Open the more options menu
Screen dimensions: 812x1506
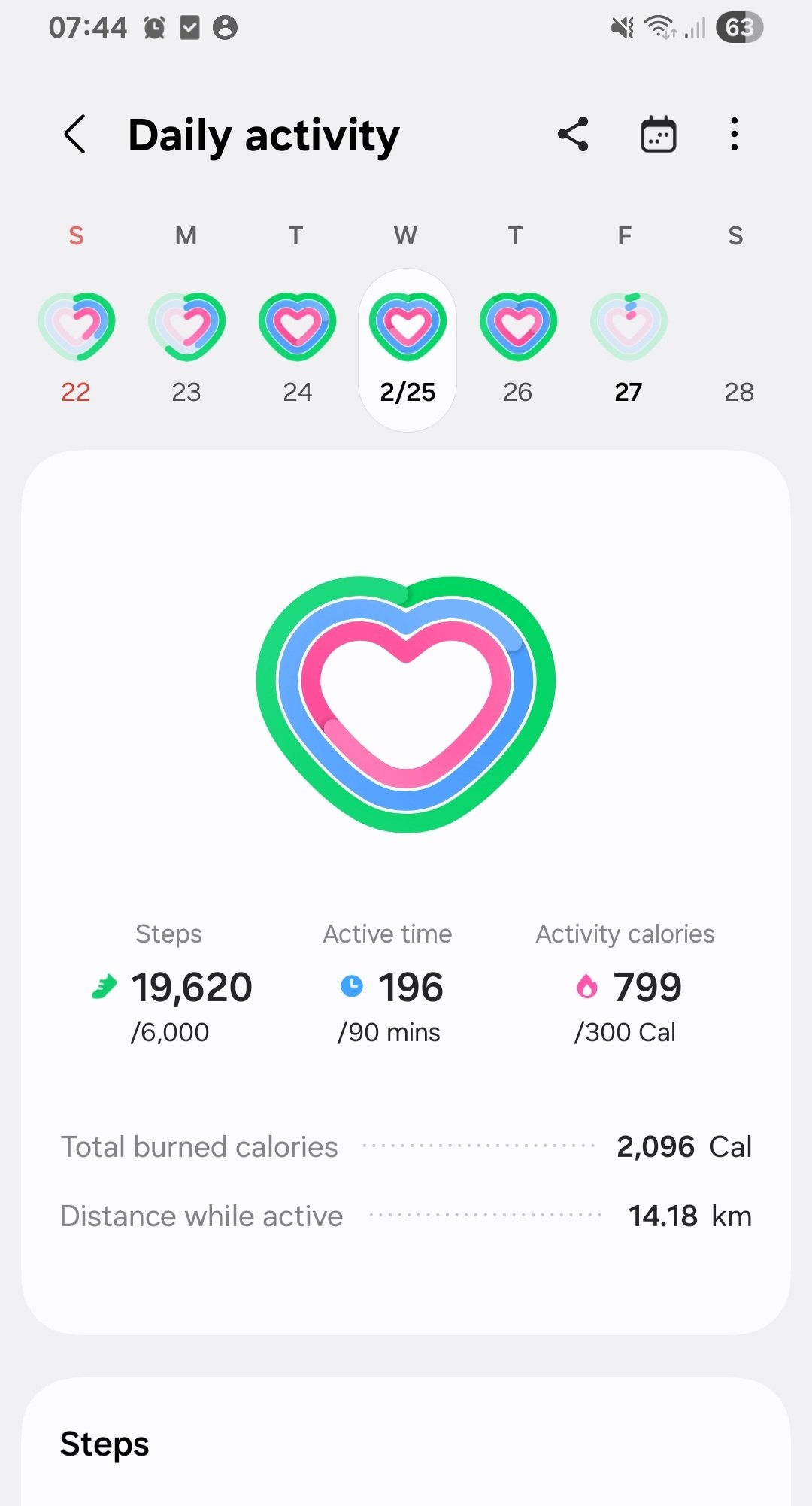click(735, 135)
